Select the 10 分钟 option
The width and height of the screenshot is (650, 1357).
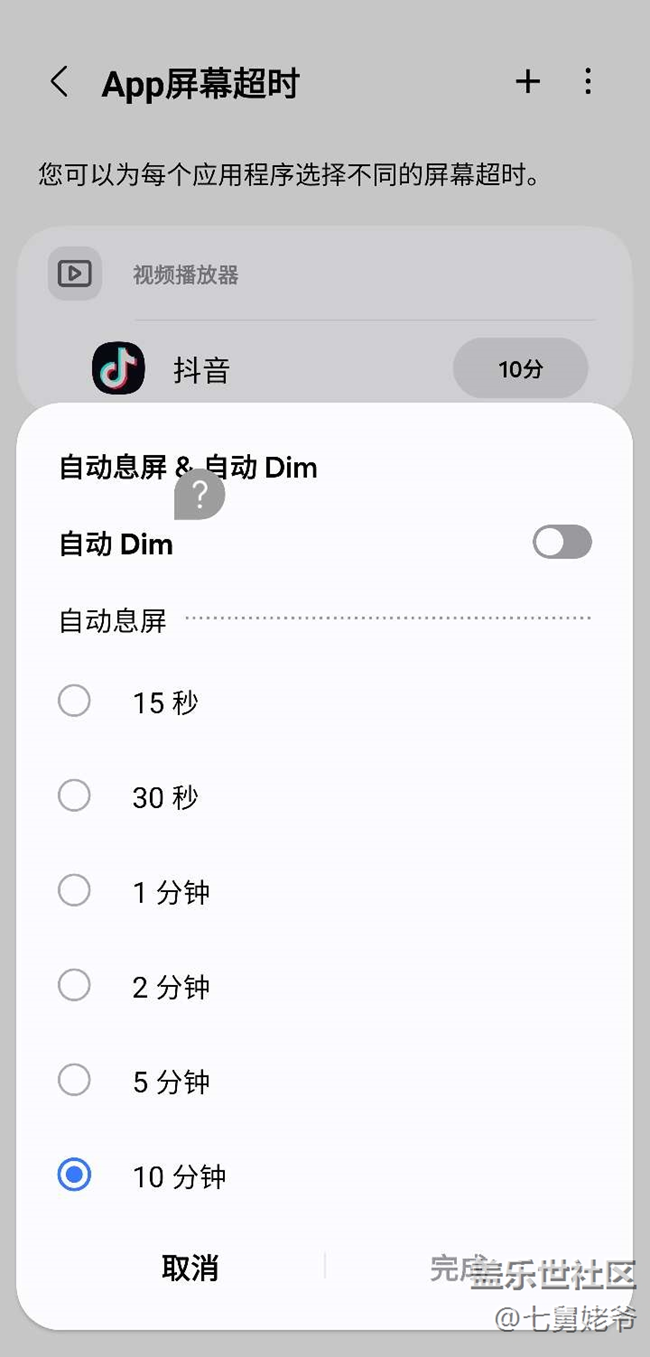[x=325, y=1176]
